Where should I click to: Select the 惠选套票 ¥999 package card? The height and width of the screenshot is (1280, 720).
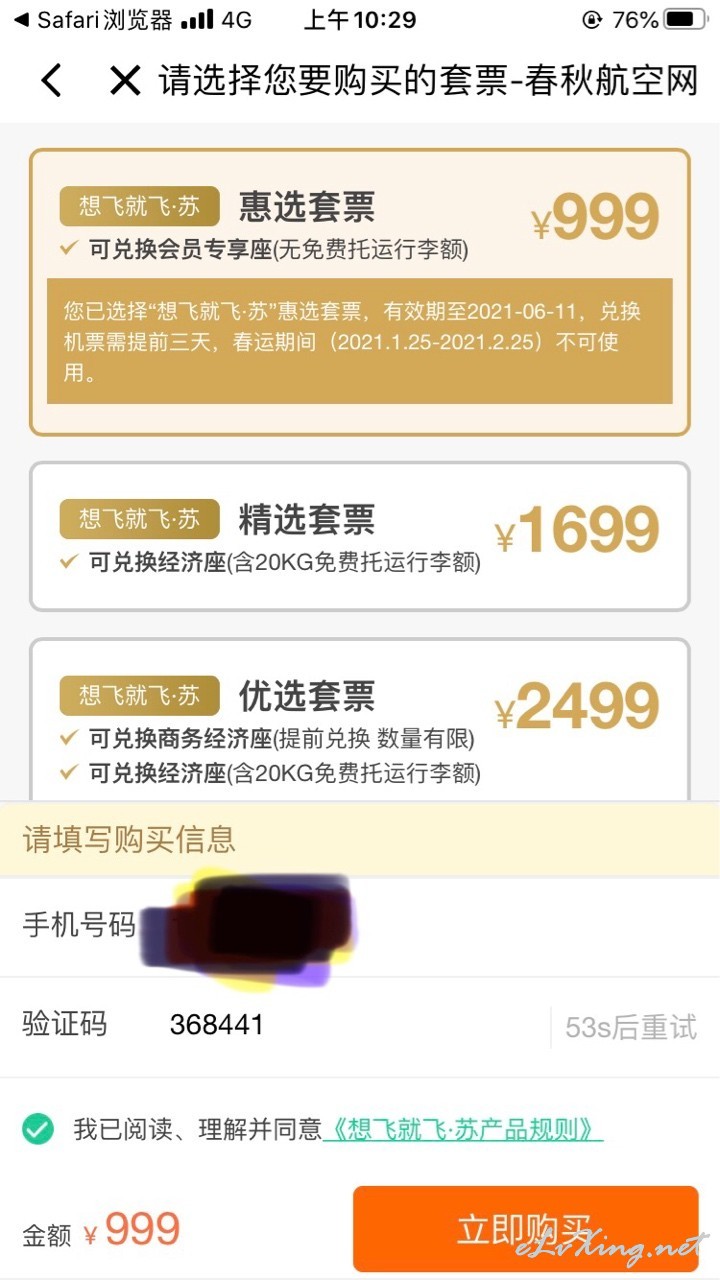tap(360, 292)
